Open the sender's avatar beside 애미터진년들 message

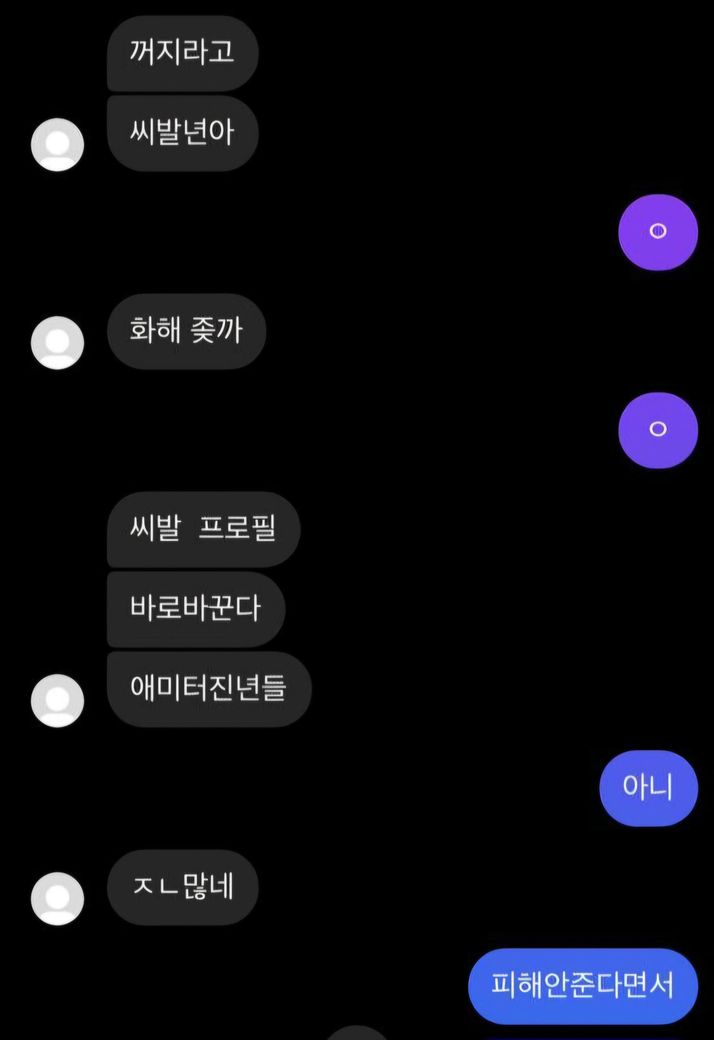[x=58, y=699]
